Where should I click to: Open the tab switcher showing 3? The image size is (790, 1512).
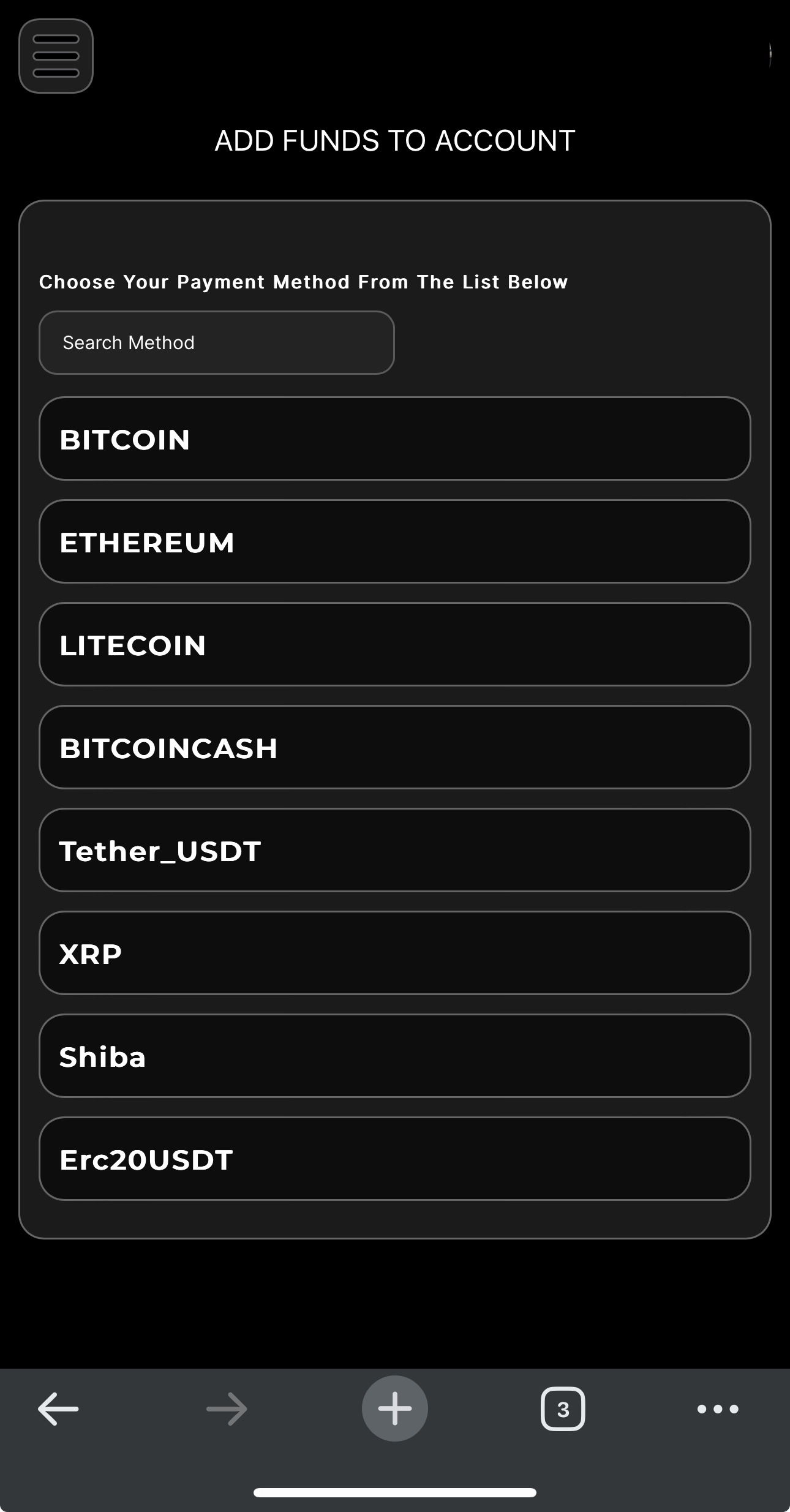[x=563, y=1409]
